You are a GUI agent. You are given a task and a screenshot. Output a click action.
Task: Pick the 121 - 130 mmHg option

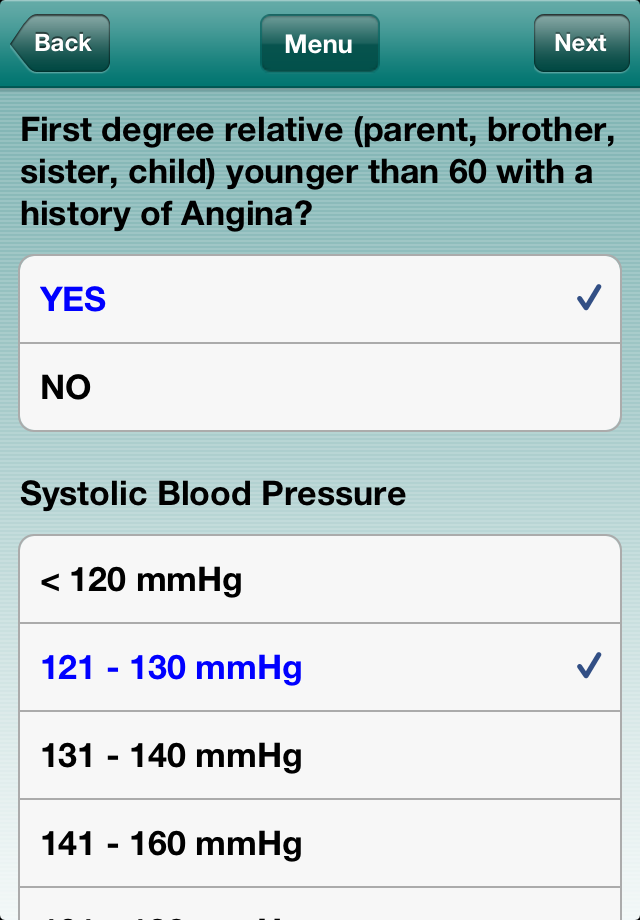(x=320, y=667)
